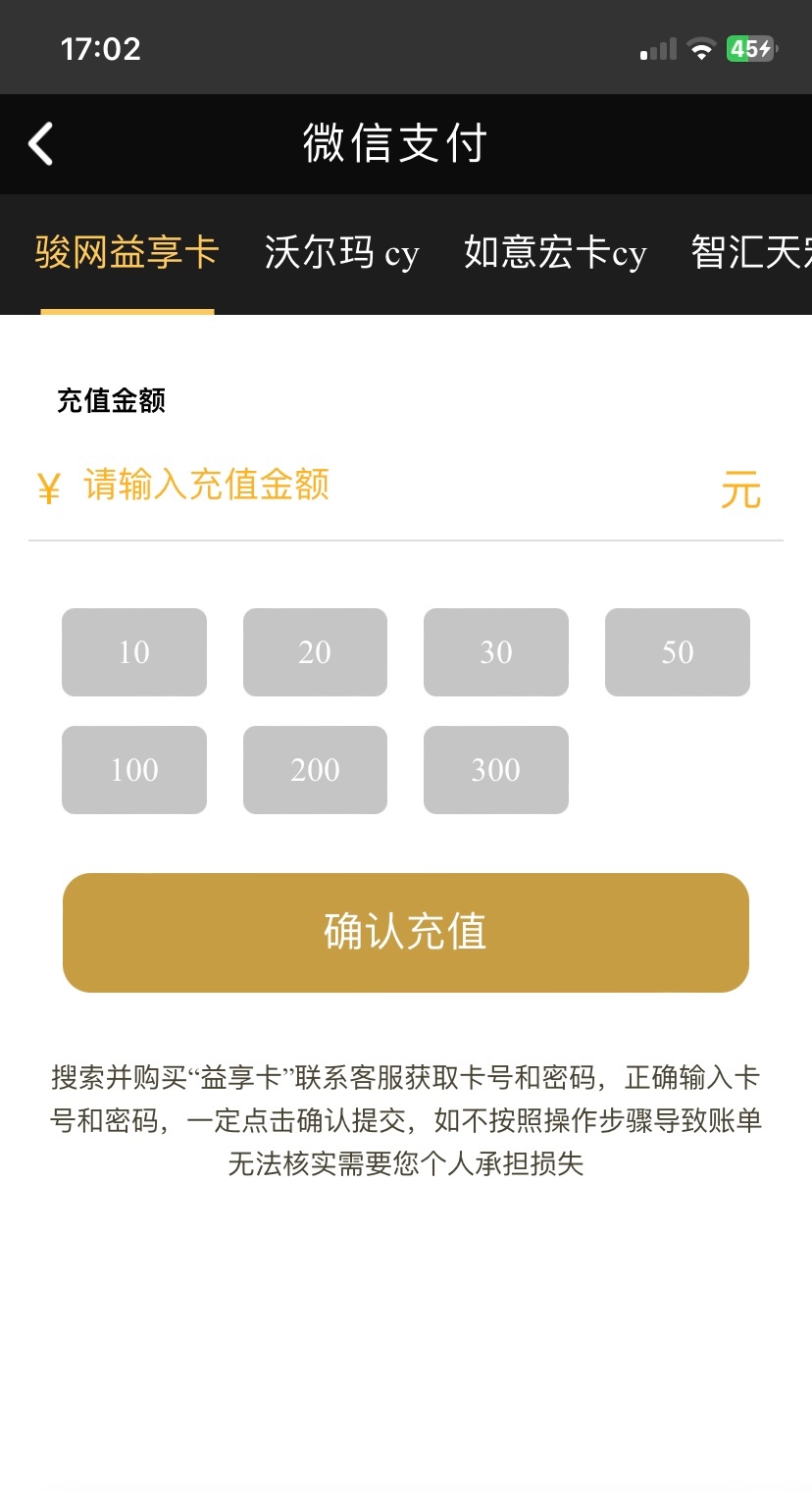Switch to the 如意宏卡cy tab
Image resolution: width=812 pixels, height=1491 pixels.
pos(555,253)
